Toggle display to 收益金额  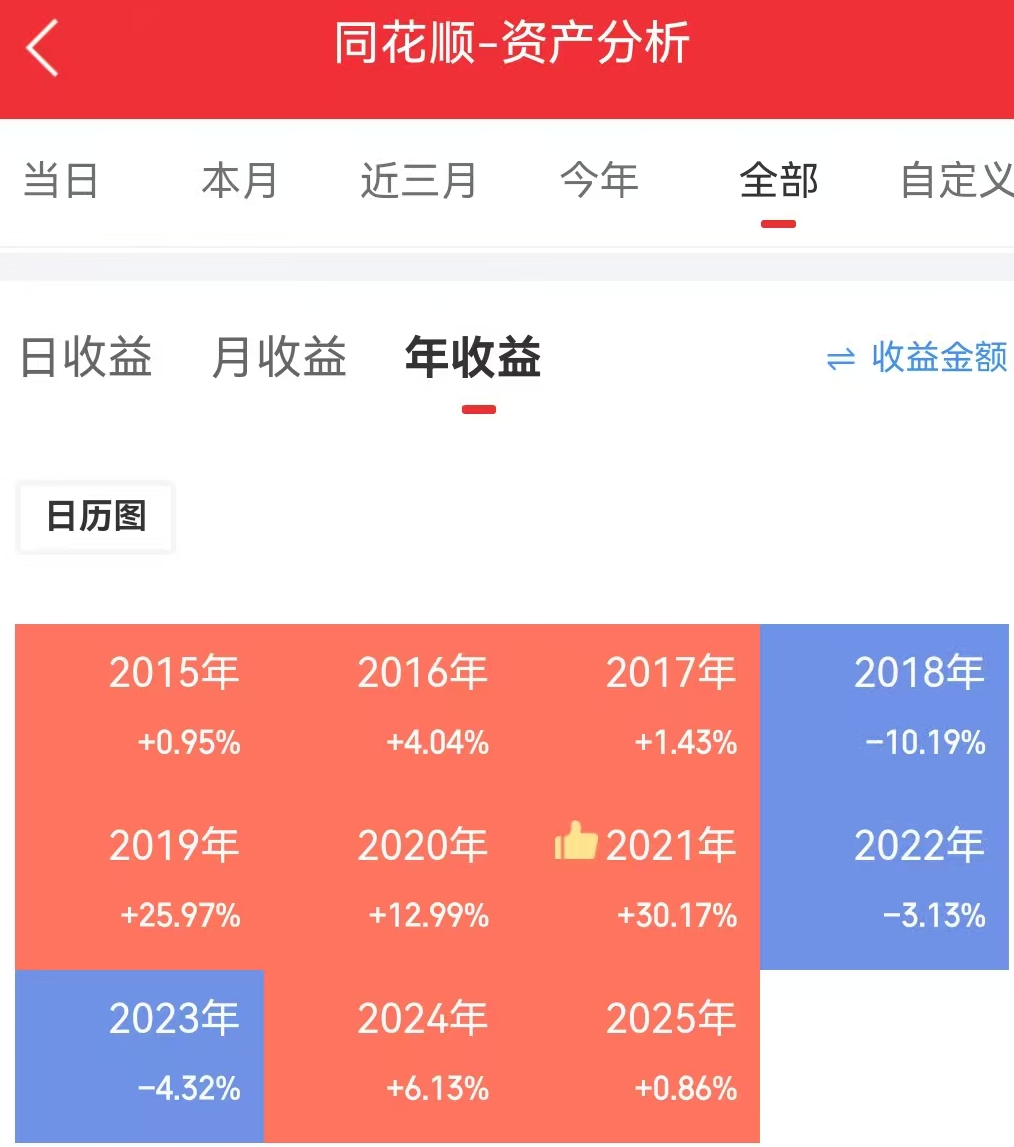(918, 358)
